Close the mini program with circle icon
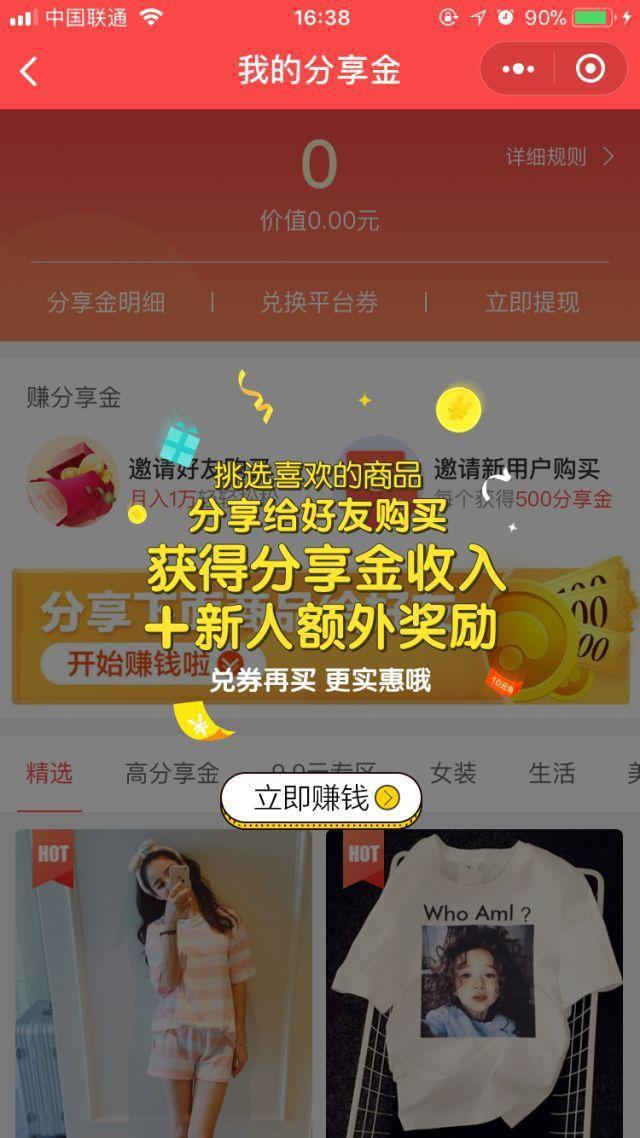The image size is (640, 1138). coord(590,70)
